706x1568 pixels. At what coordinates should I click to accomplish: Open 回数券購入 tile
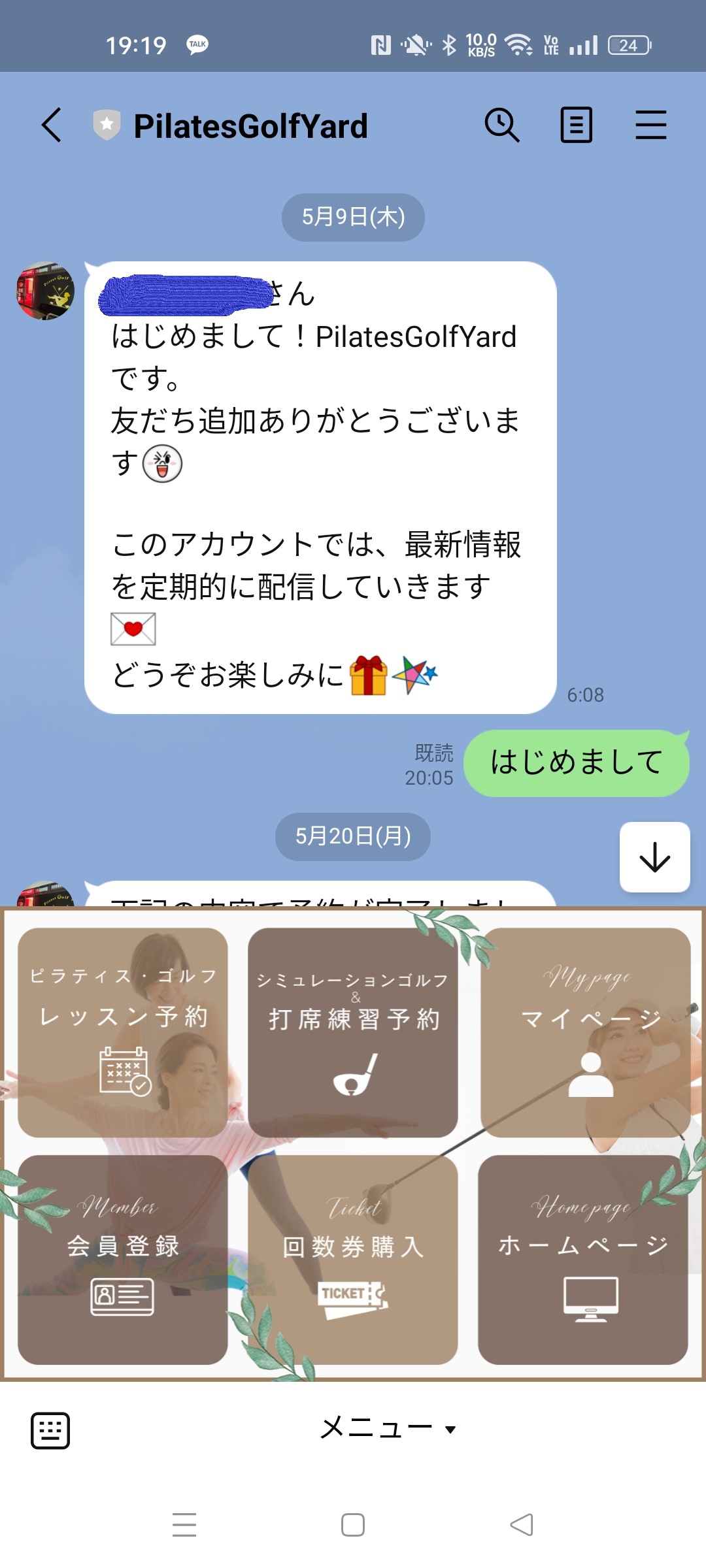[x=353, y=1260]
